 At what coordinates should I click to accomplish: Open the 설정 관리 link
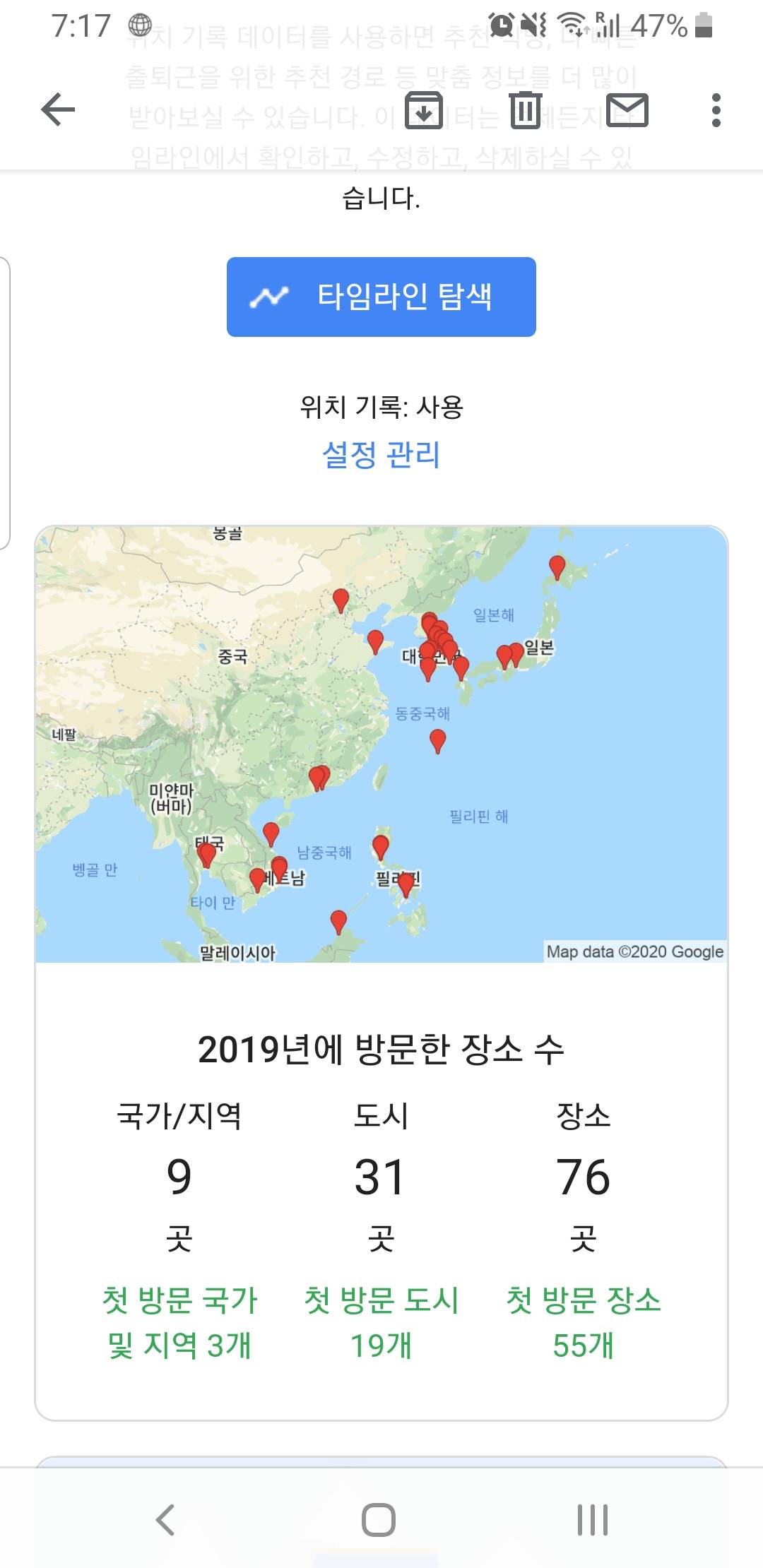(381, 454)
